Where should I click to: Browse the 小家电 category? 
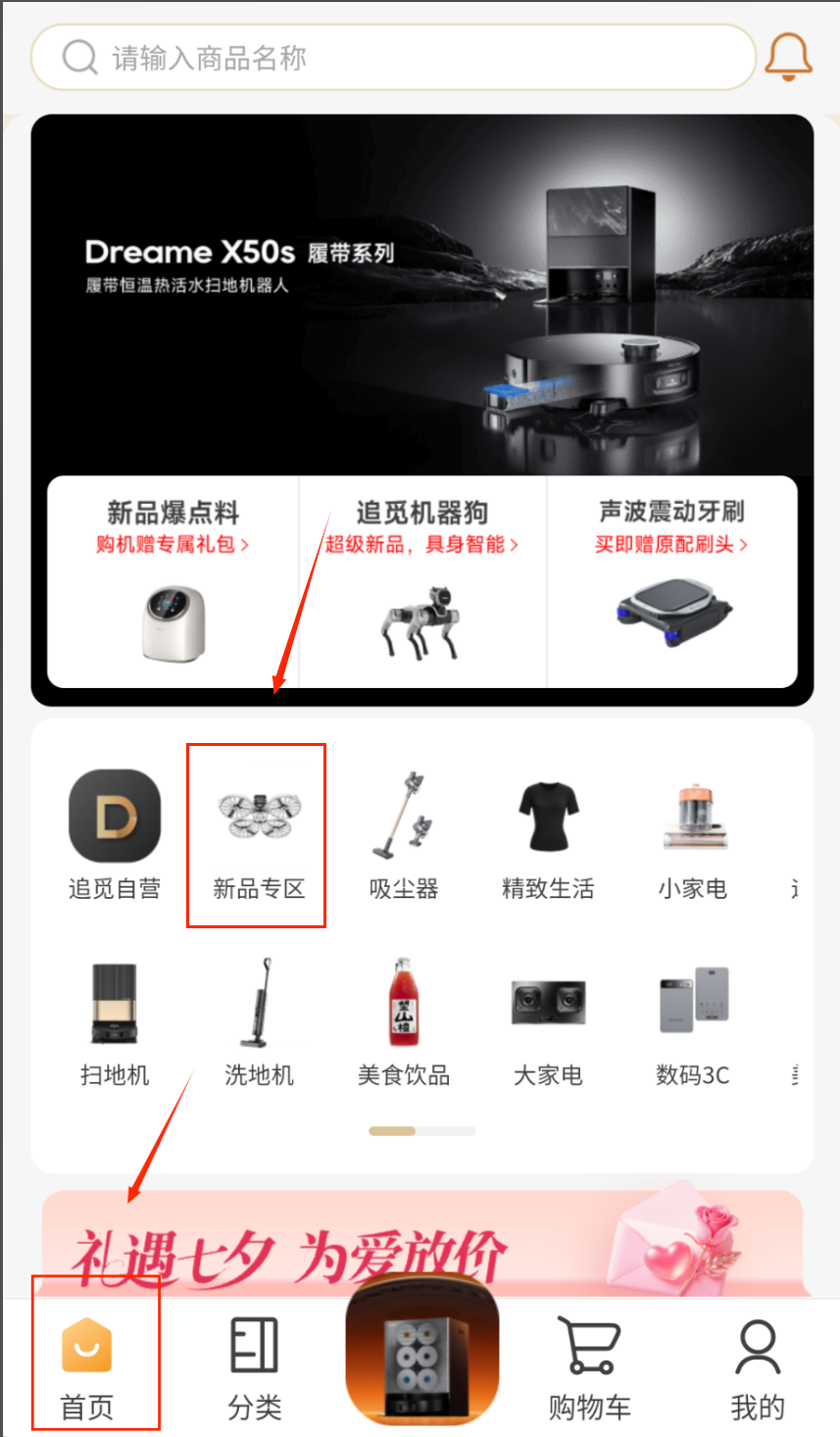[x=692, y=835]
